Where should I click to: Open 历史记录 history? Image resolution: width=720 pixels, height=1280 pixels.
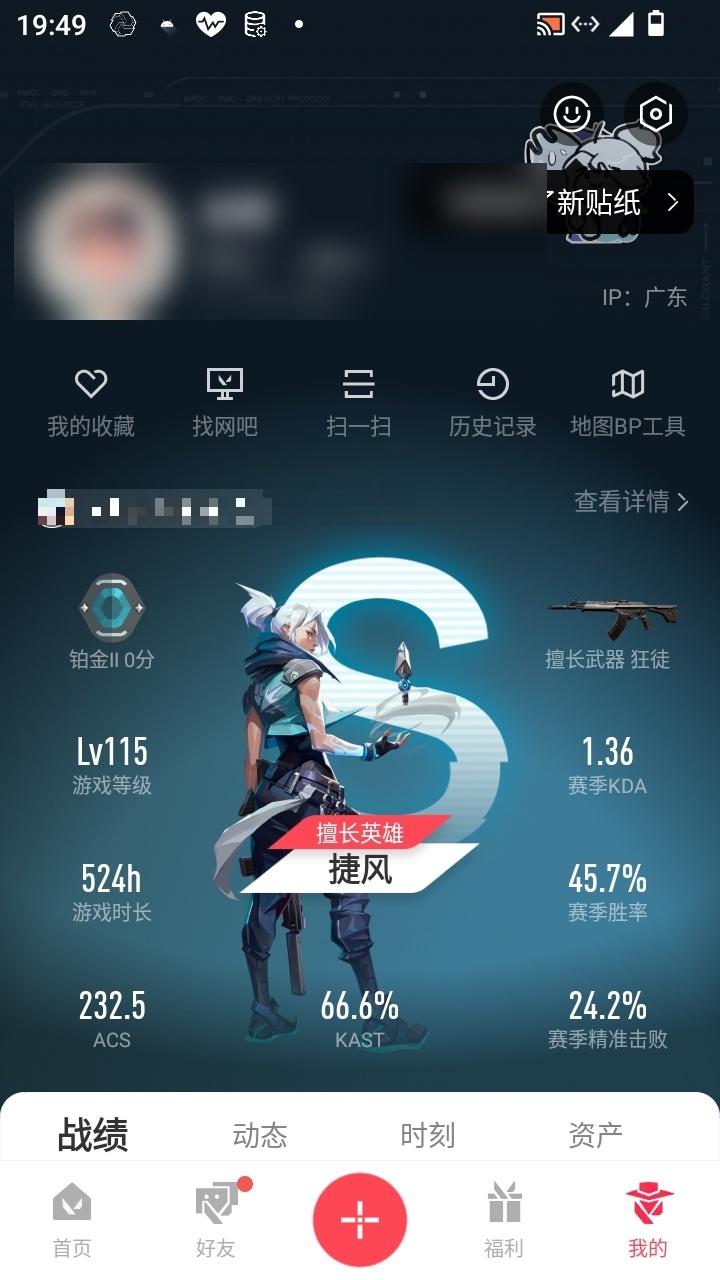pyautogui.click(x=493, y=403)
